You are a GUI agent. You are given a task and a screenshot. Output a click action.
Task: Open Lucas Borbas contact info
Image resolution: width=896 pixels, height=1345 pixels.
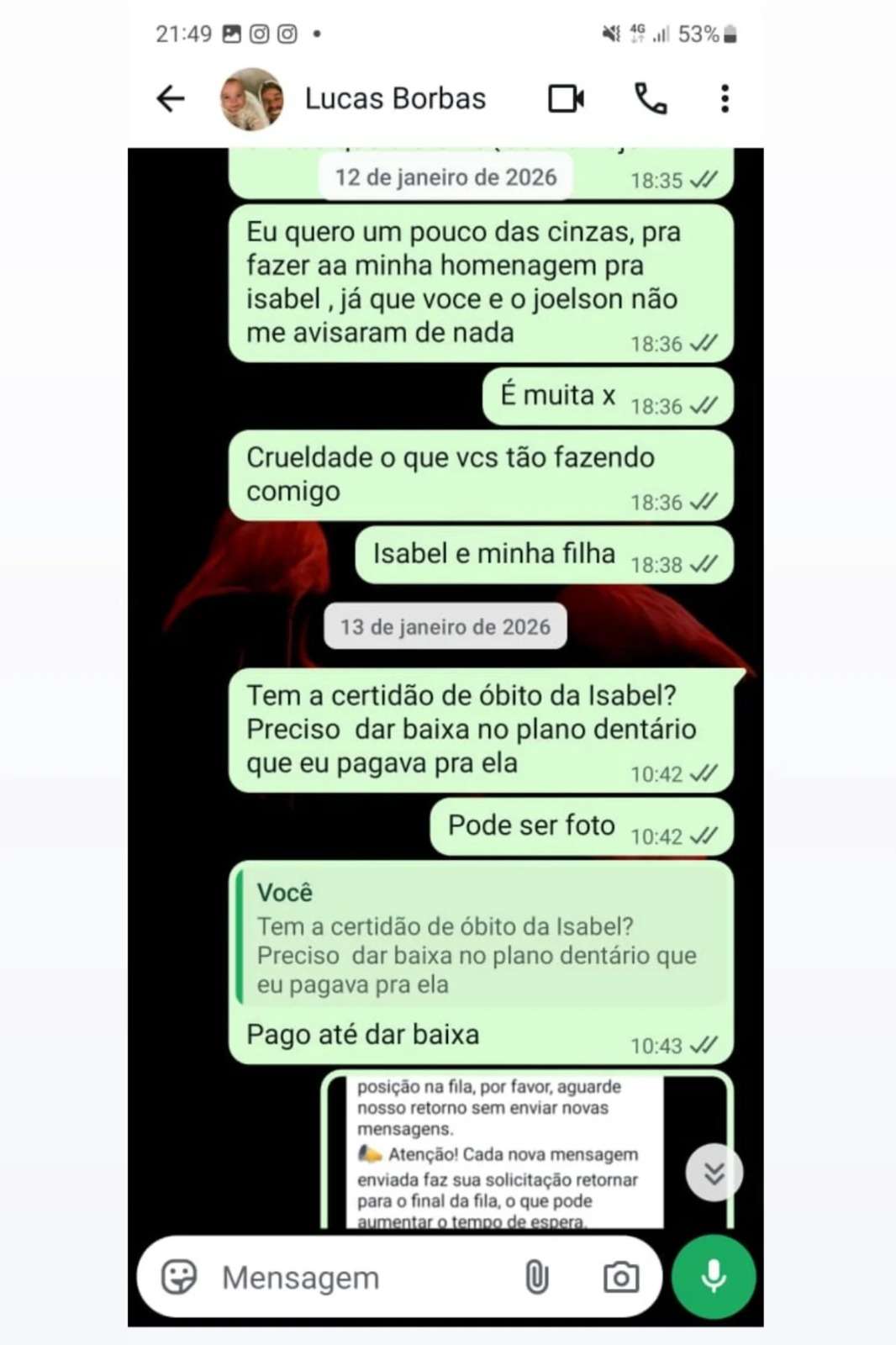pos(394,99)
